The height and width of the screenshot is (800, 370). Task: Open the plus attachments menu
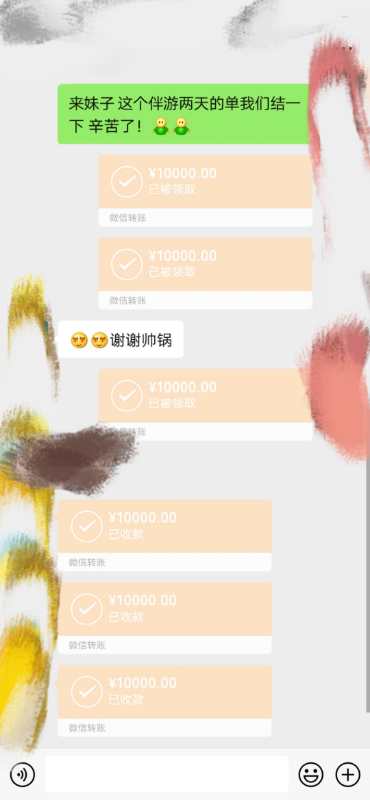(x=348, y=774)
